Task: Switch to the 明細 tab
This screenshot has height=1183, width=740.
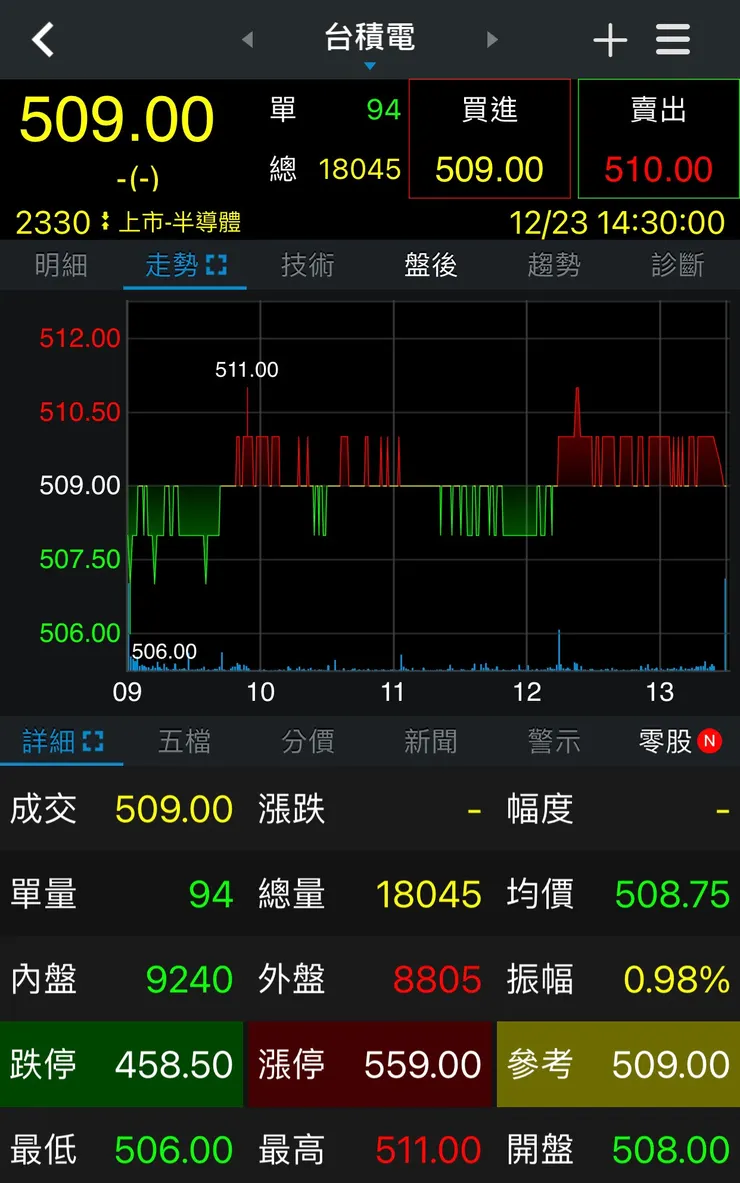Action: pos(61,265)
